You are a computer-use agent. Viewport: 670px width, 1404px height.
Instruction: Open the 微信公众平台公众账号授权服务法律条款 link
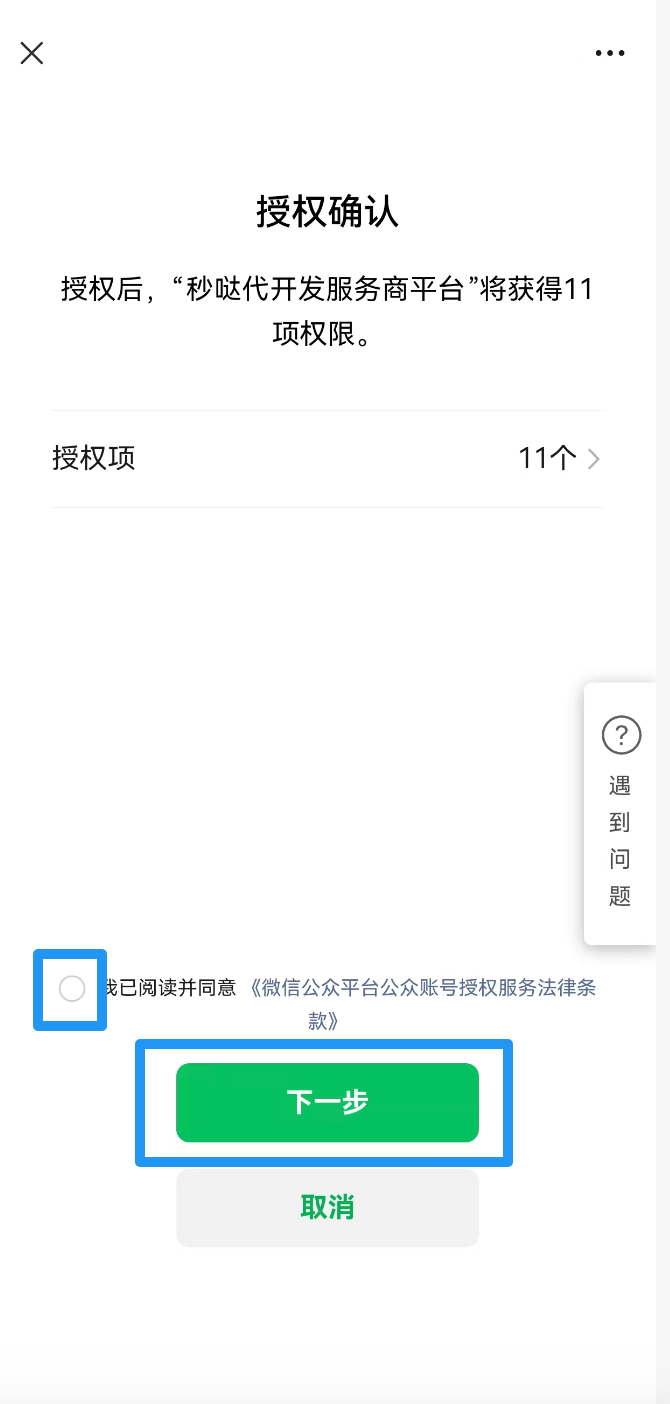tap(422, 989)
